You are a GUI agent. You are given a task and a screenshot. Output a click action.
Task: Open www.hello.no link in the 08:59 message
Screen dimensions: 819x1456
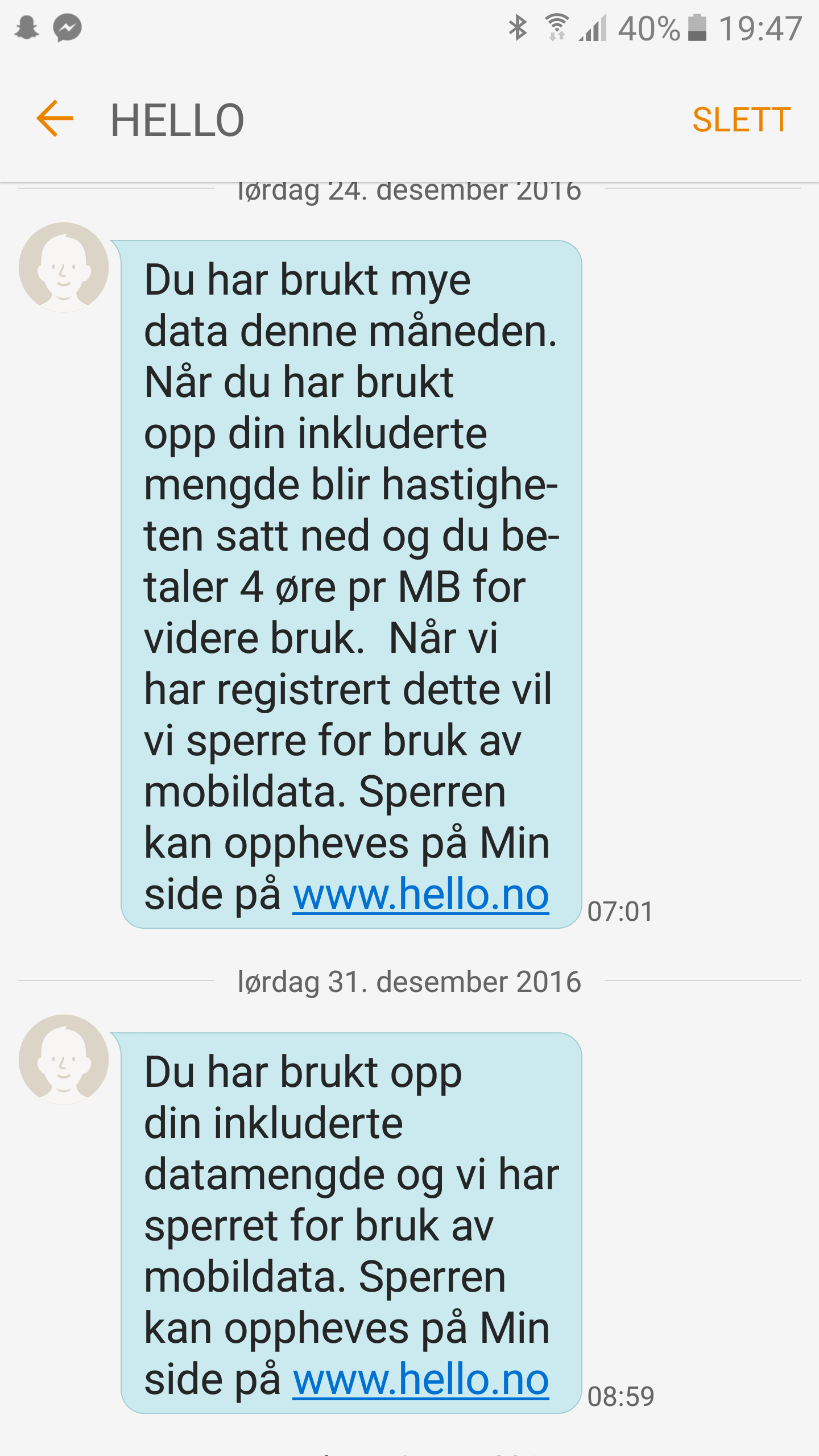[421, 1380]
